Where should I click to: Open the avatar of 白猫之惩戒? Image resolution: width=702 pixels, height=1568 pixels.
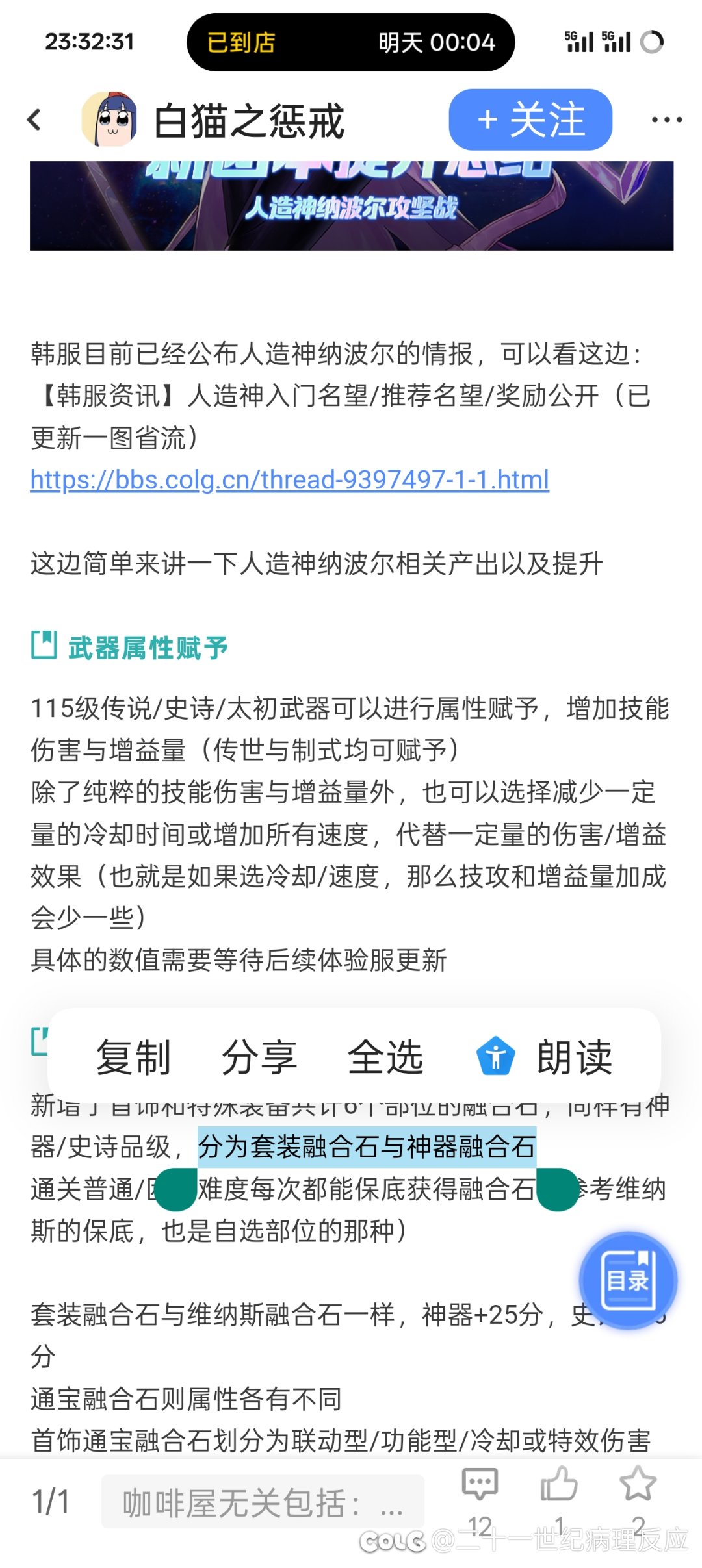pos(109,120)
